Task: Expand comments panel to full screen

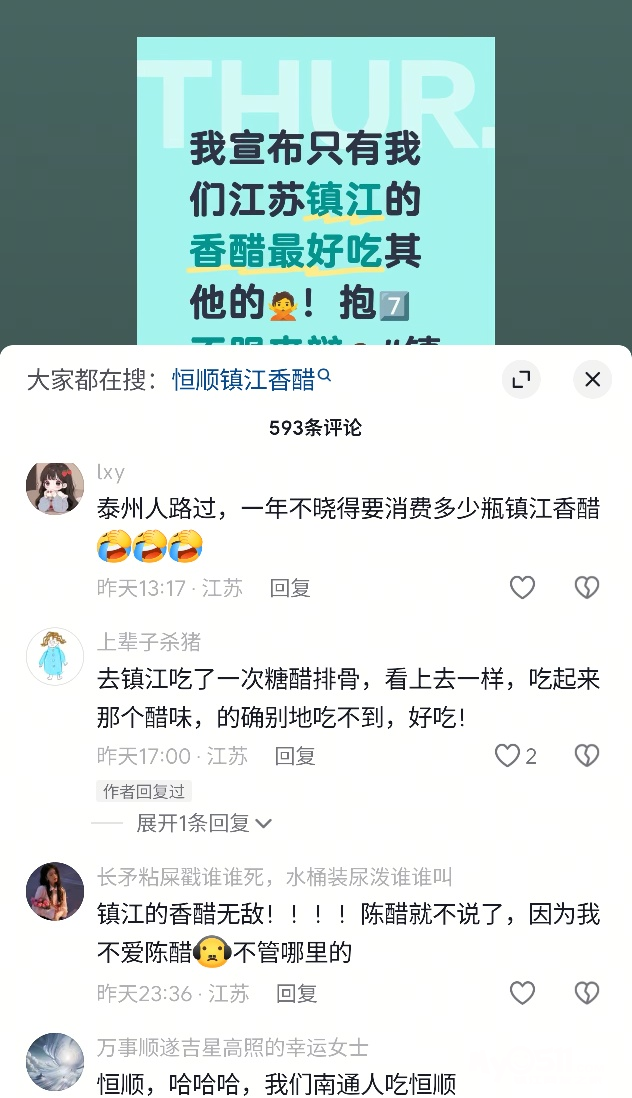Action: [x=521, y=380]
